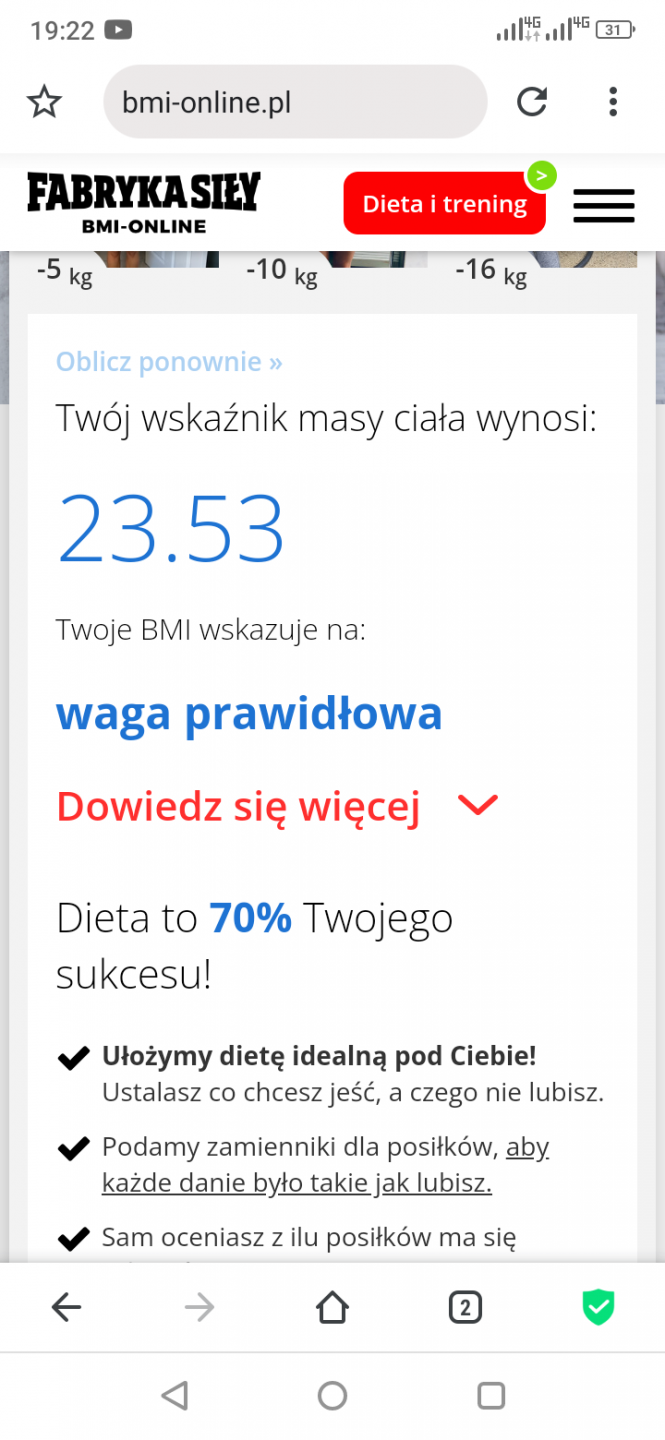Viewport: 665px width, 1440px height.
Task: Expand Dowiedz się więcej section
Action: pyautogui.click(x=277, y=806)
